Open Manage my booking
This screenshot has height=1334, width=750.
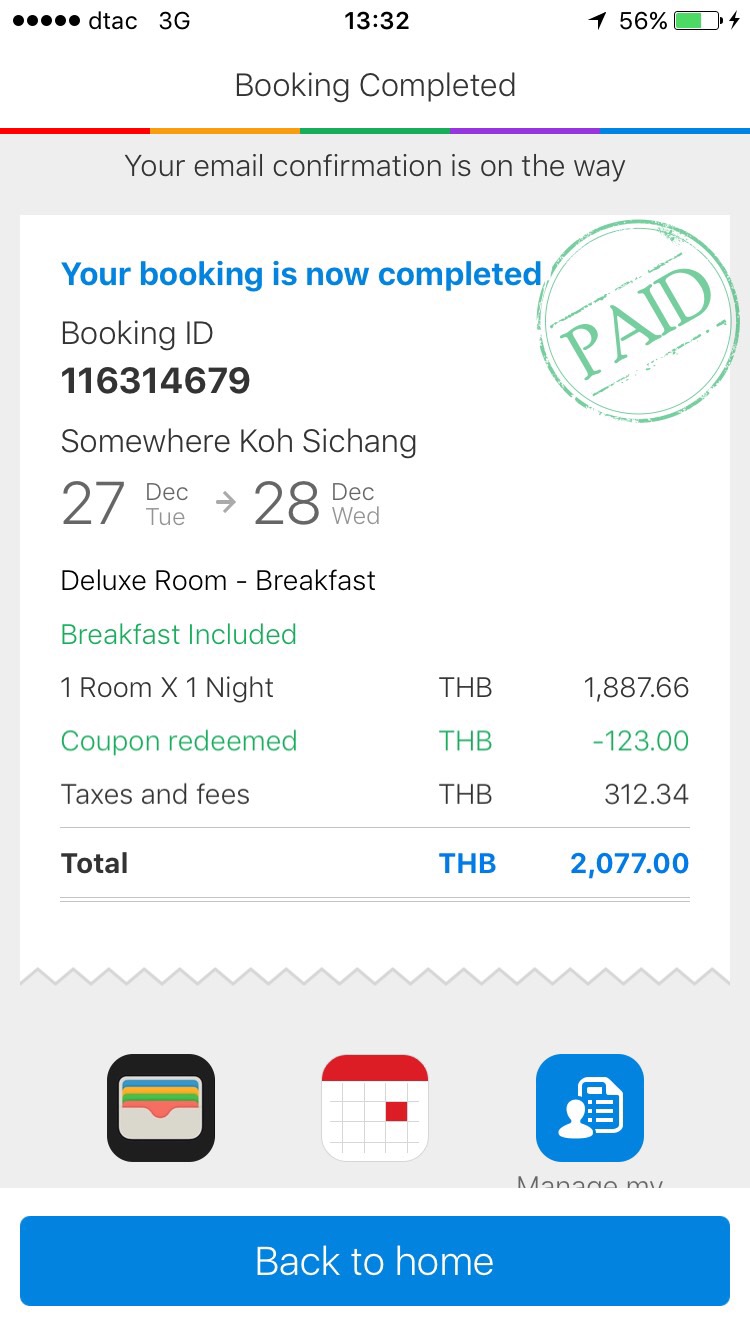pos(590,1108)
